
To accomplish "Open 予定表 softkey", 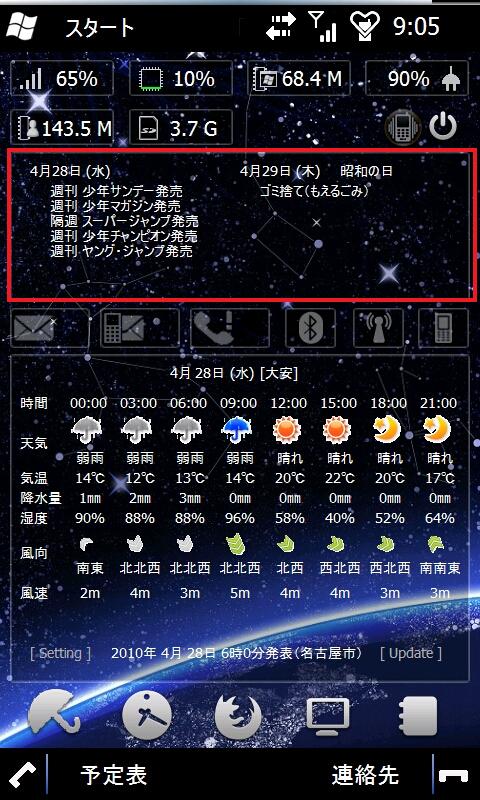I will point(113,775).
